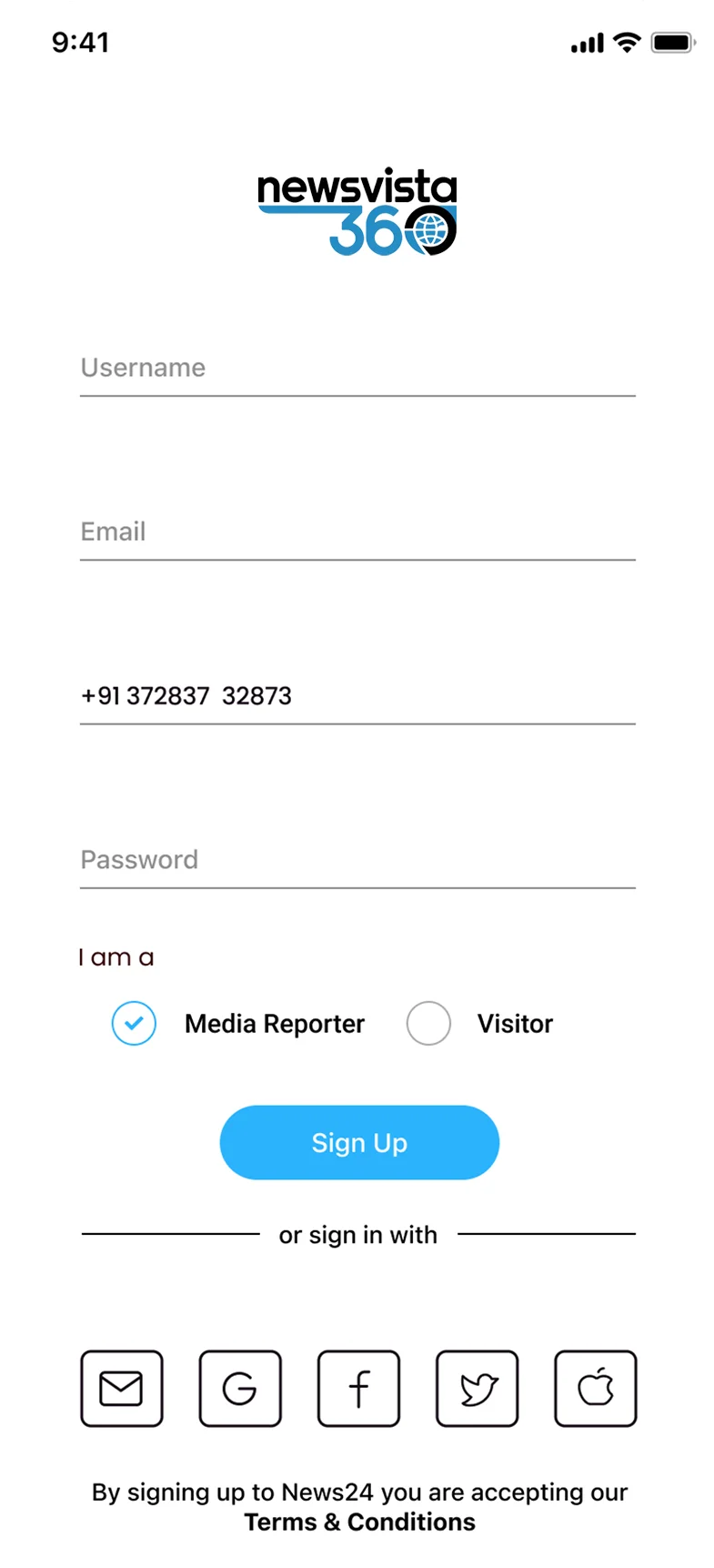
Task: Sign in using Twitter
Action: (478, 1389)
